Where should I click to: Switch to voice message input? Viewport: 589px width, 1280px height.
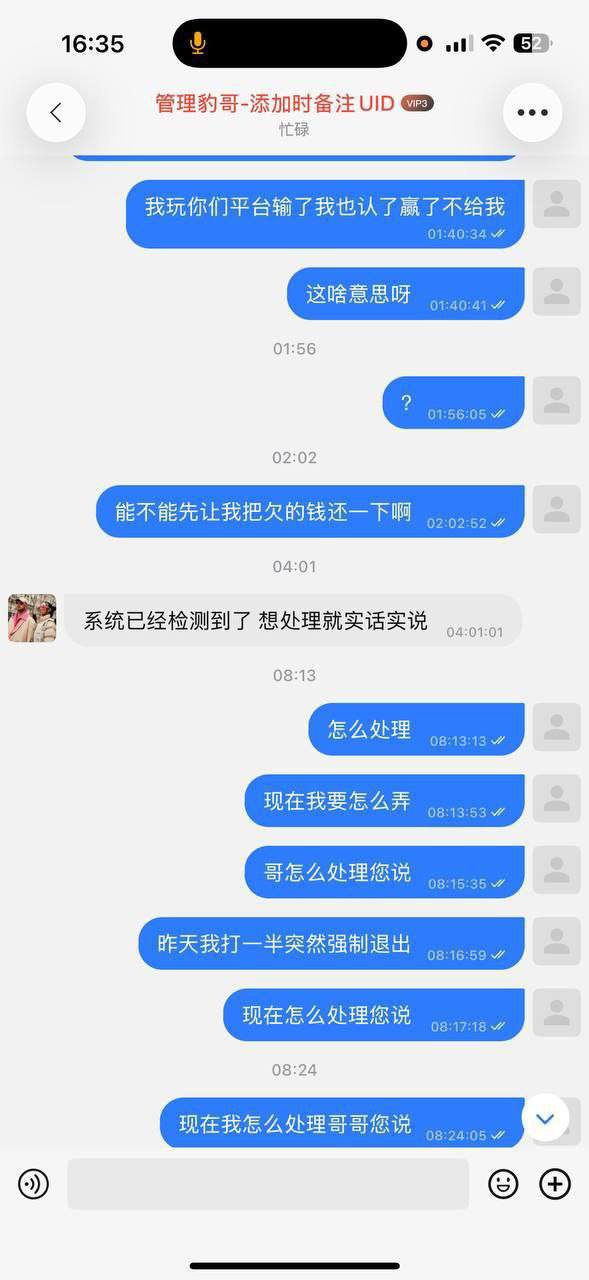pos(34,1184)
